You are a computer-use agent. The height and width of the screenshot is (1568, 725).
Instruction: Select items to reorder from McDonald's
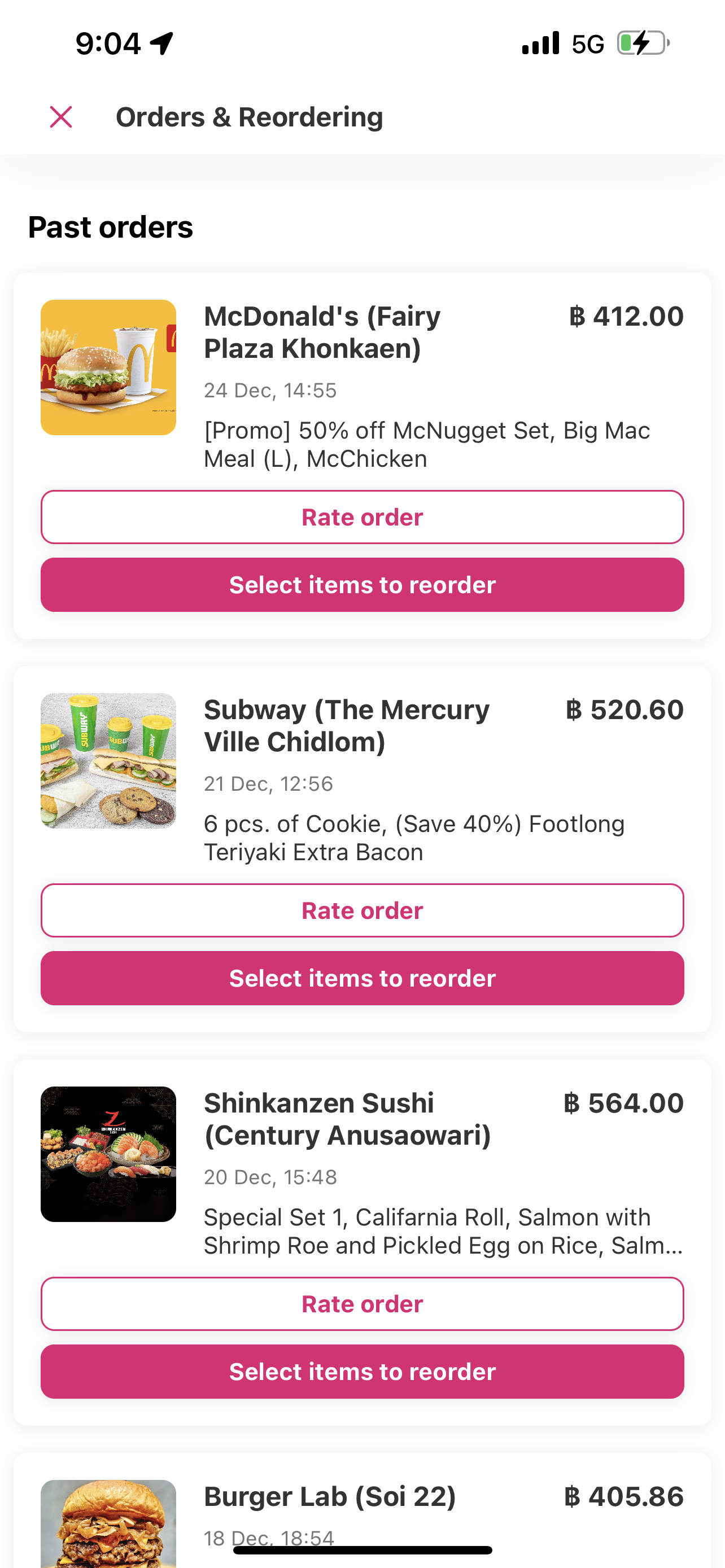[362, 584]
